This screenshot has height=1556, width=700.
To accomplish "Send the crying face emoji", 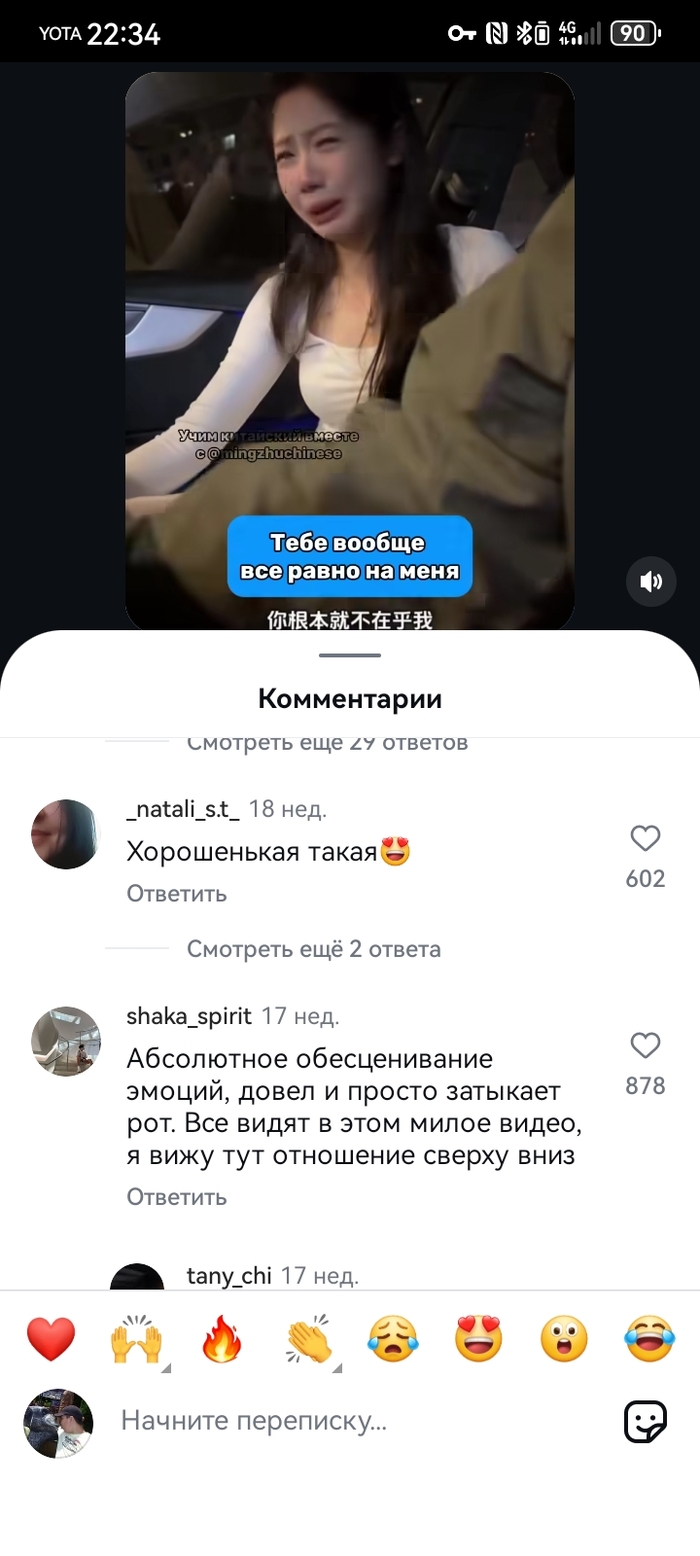I will (x=393, y=1340).
